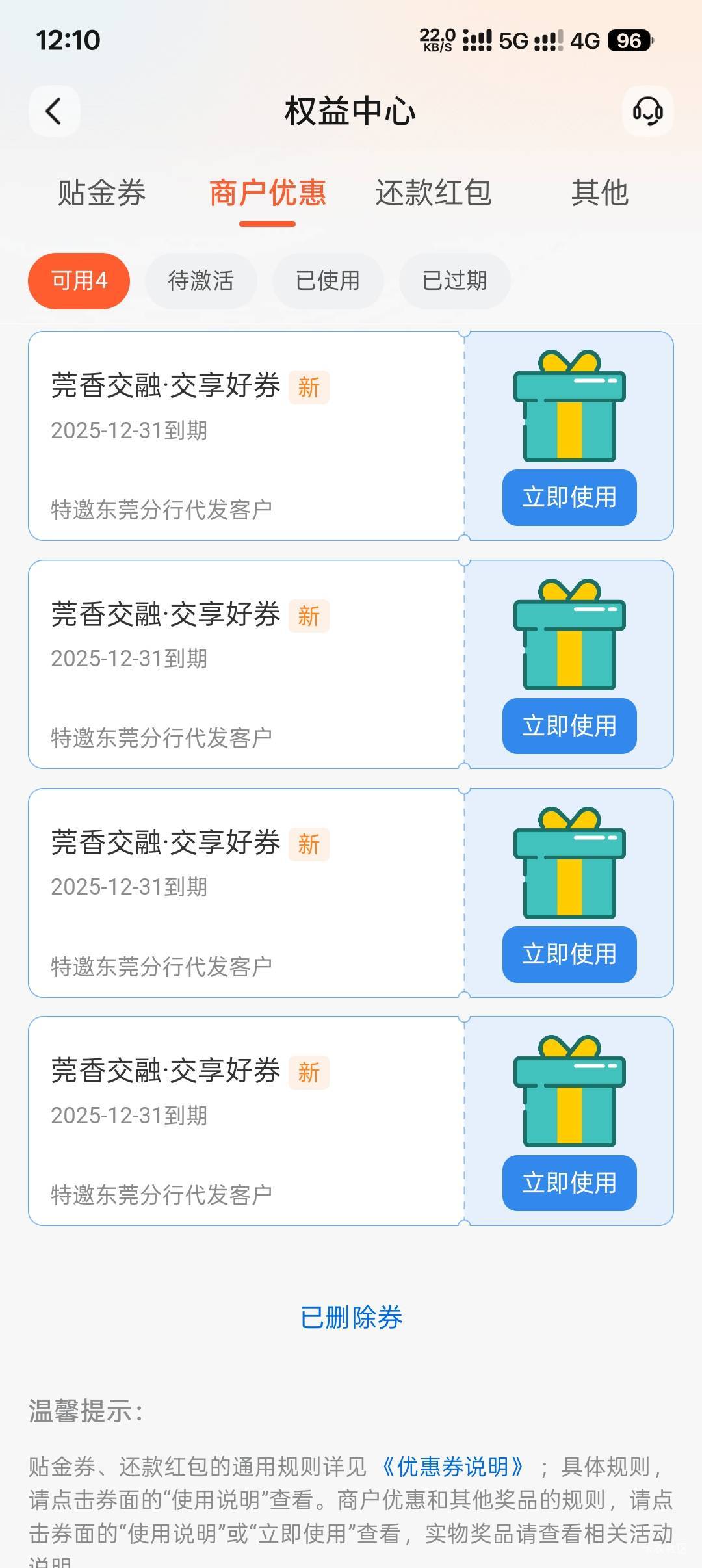This screenshot has height=1568, width=702.
Task: Open the 其他 tab
Action: coord(599,193)
